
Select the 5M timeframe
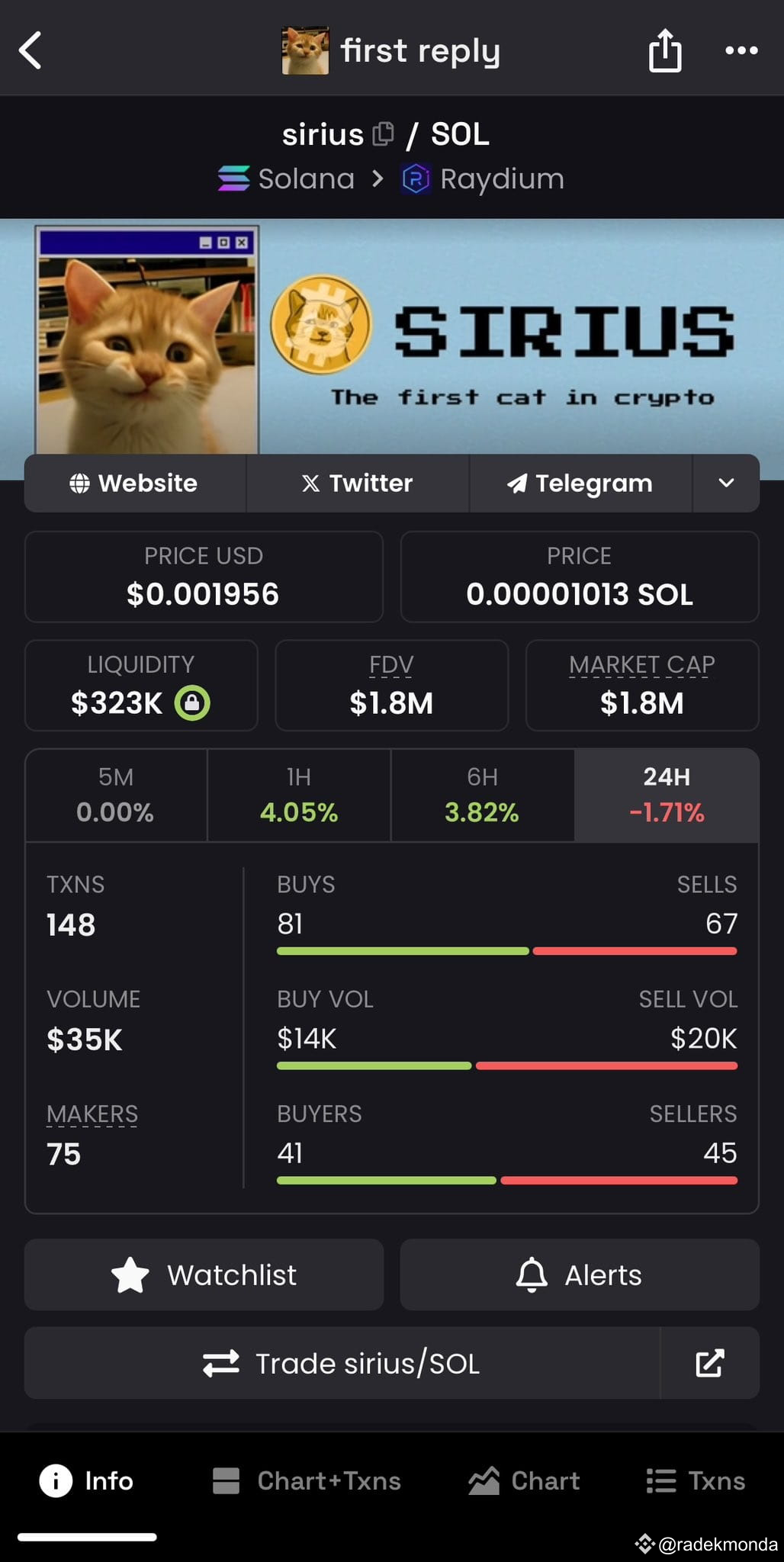pos(115,795)
